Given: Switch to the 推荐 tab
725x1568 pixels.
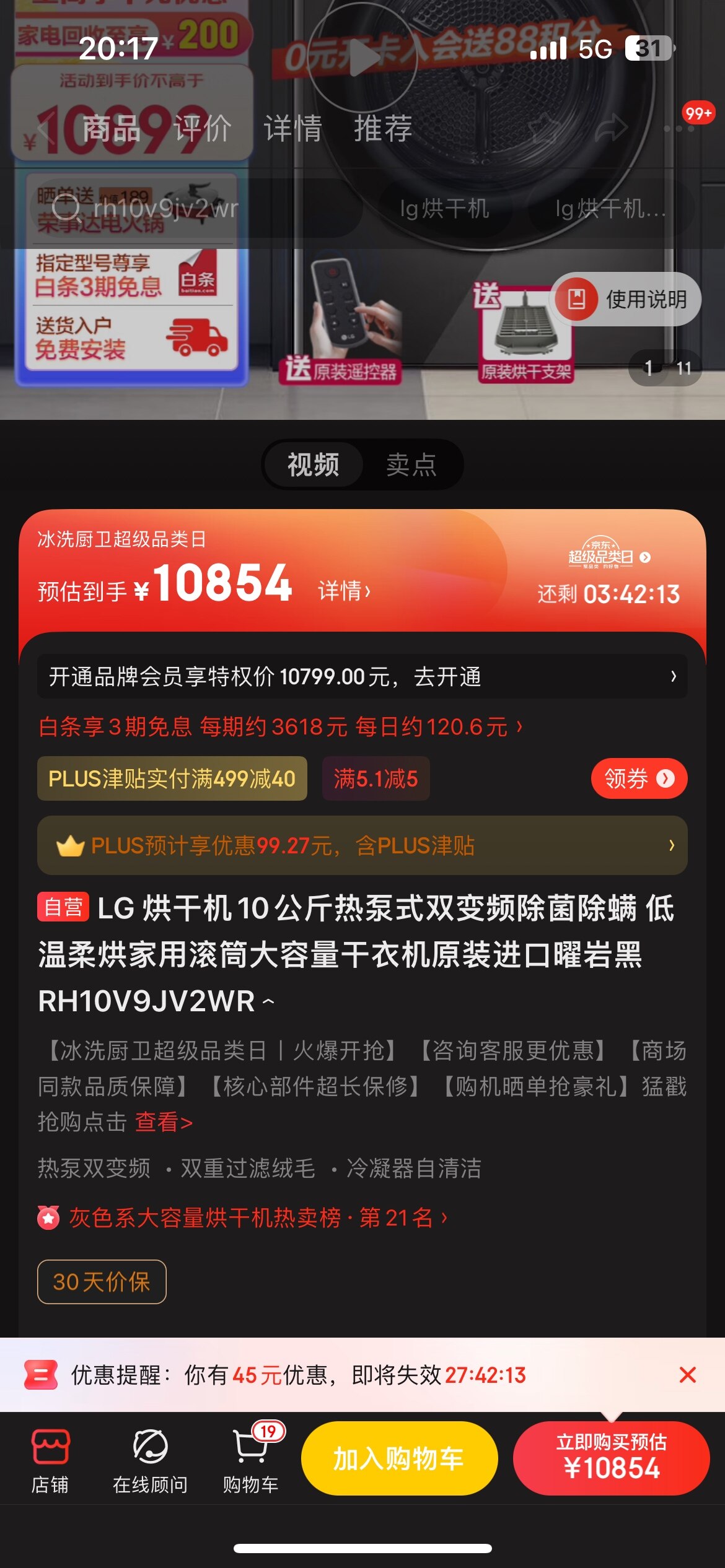Looking at the screenshot, I should click(383, 128).
